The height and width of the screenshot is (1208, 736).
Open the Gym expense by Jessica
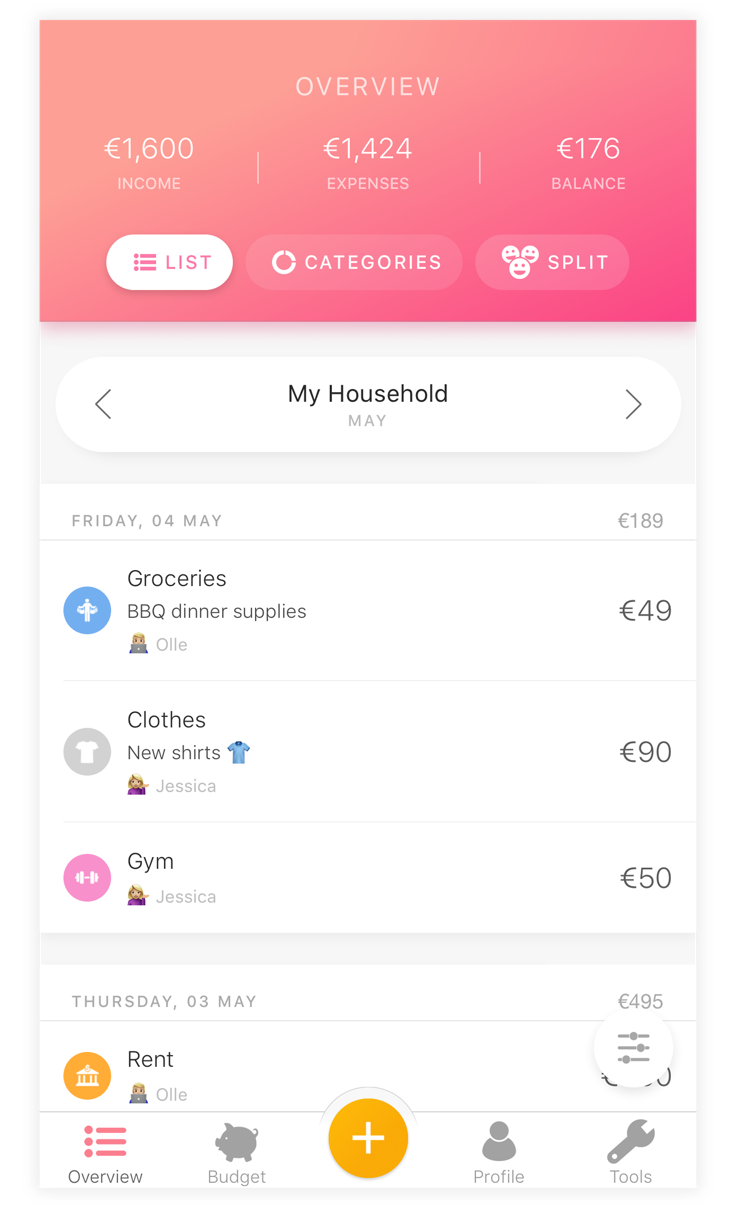click(367, 877)
